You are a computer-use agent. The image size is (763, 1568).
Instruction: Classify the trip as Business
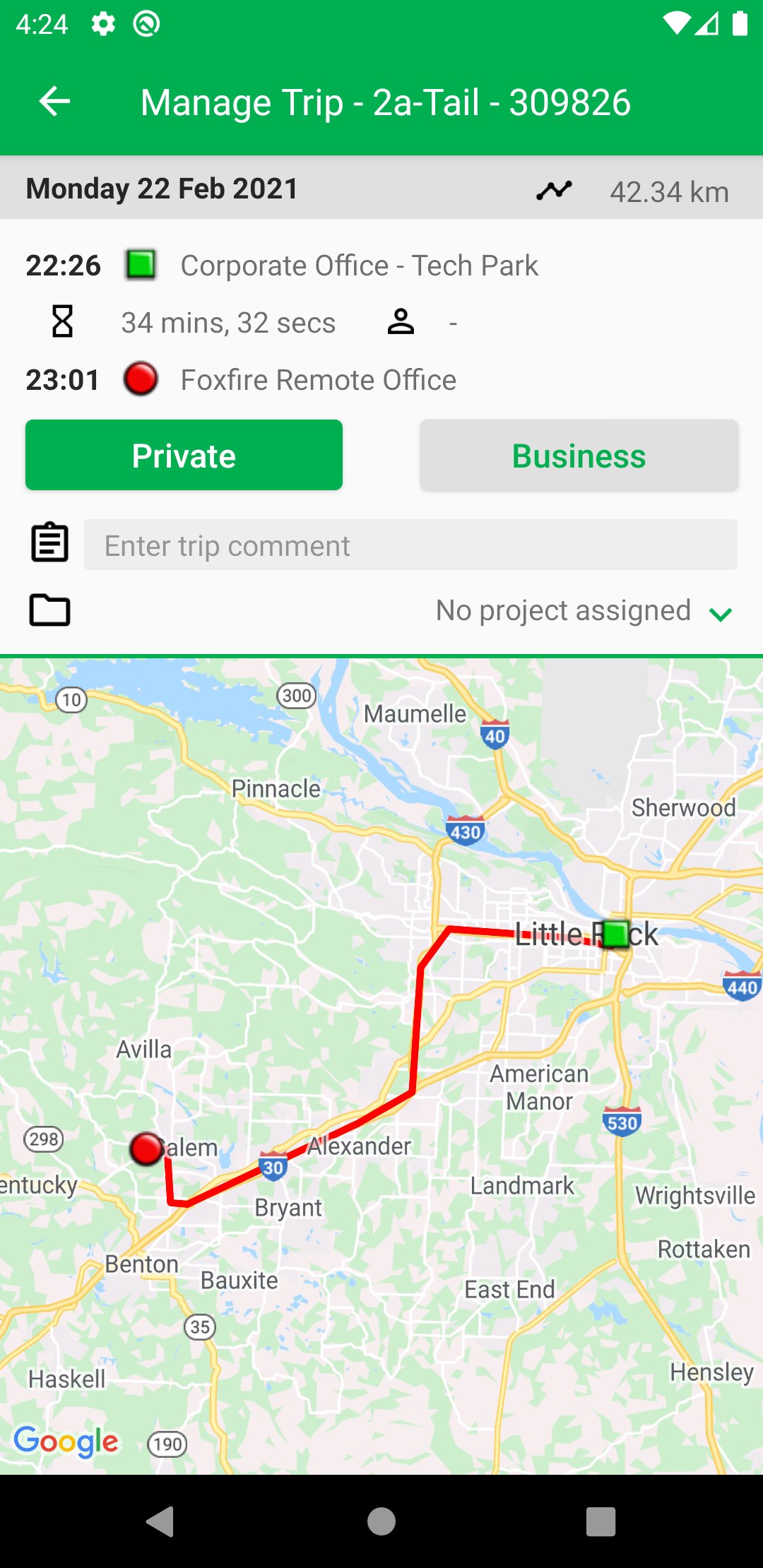point(579,456)
